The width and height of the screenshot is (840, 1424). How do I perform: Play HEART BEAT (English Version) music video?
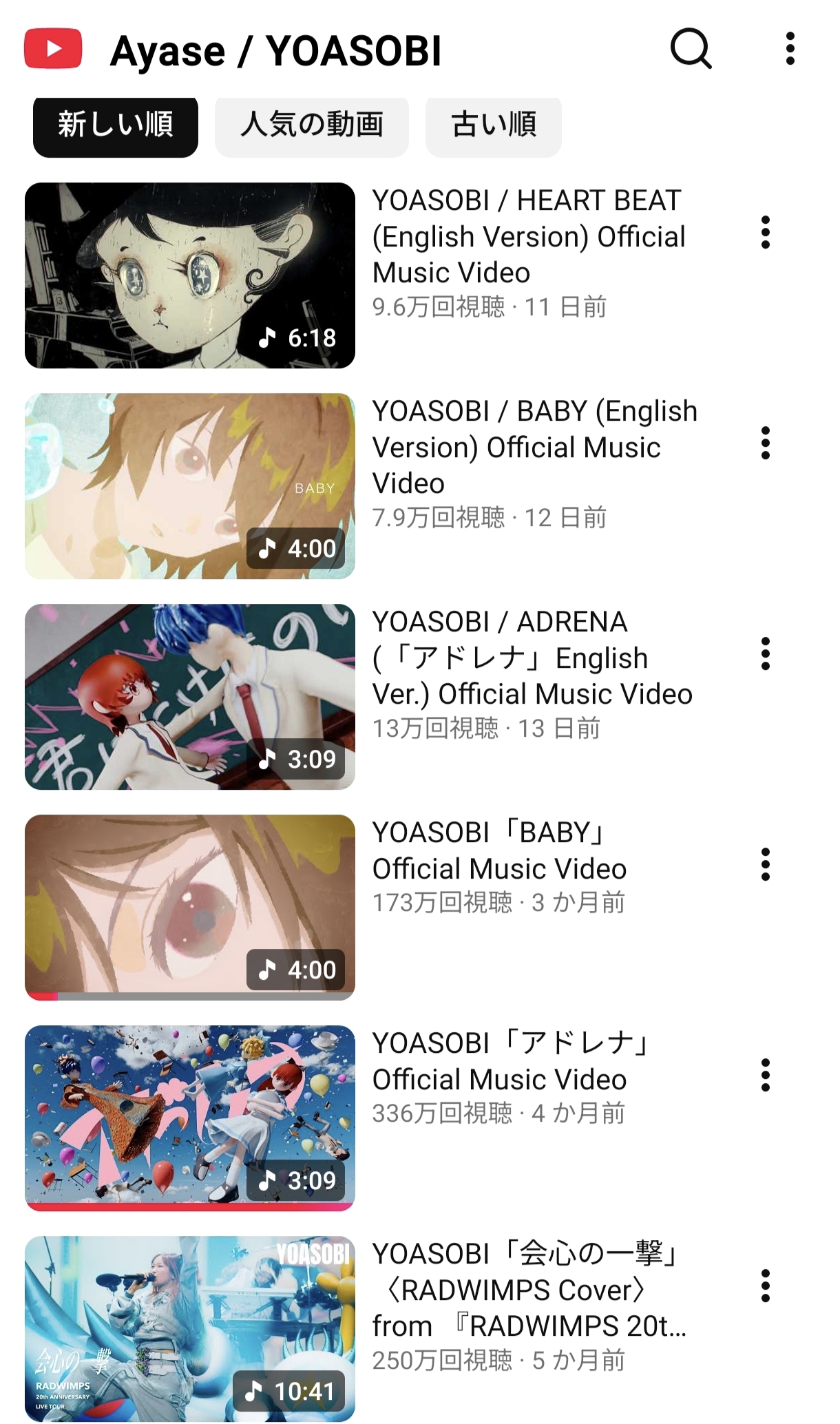190,275
